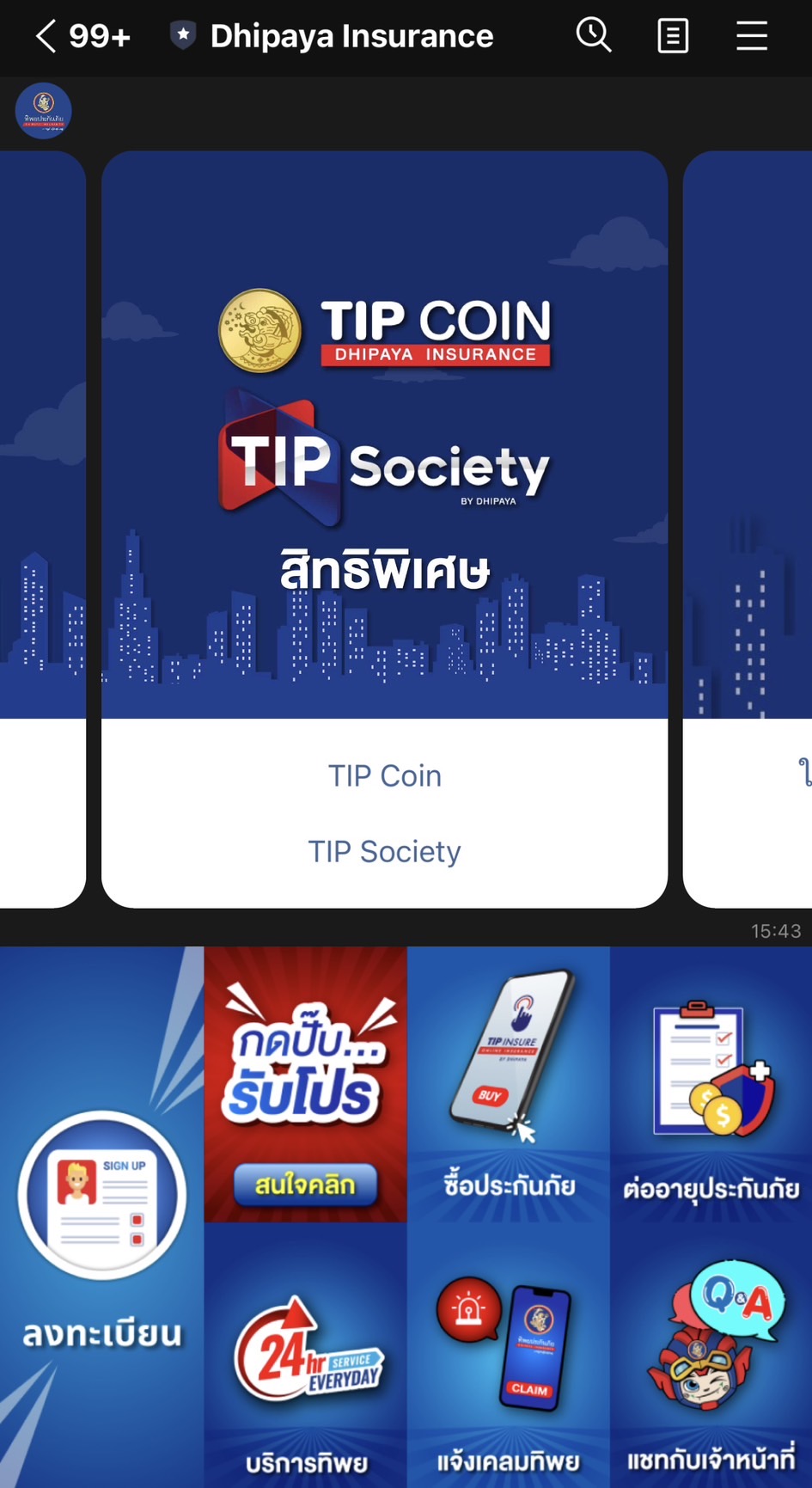Go back to the chat list
Image resolution: width=812 pixels, height=1488 pixels.
click(x=47, y=36)
